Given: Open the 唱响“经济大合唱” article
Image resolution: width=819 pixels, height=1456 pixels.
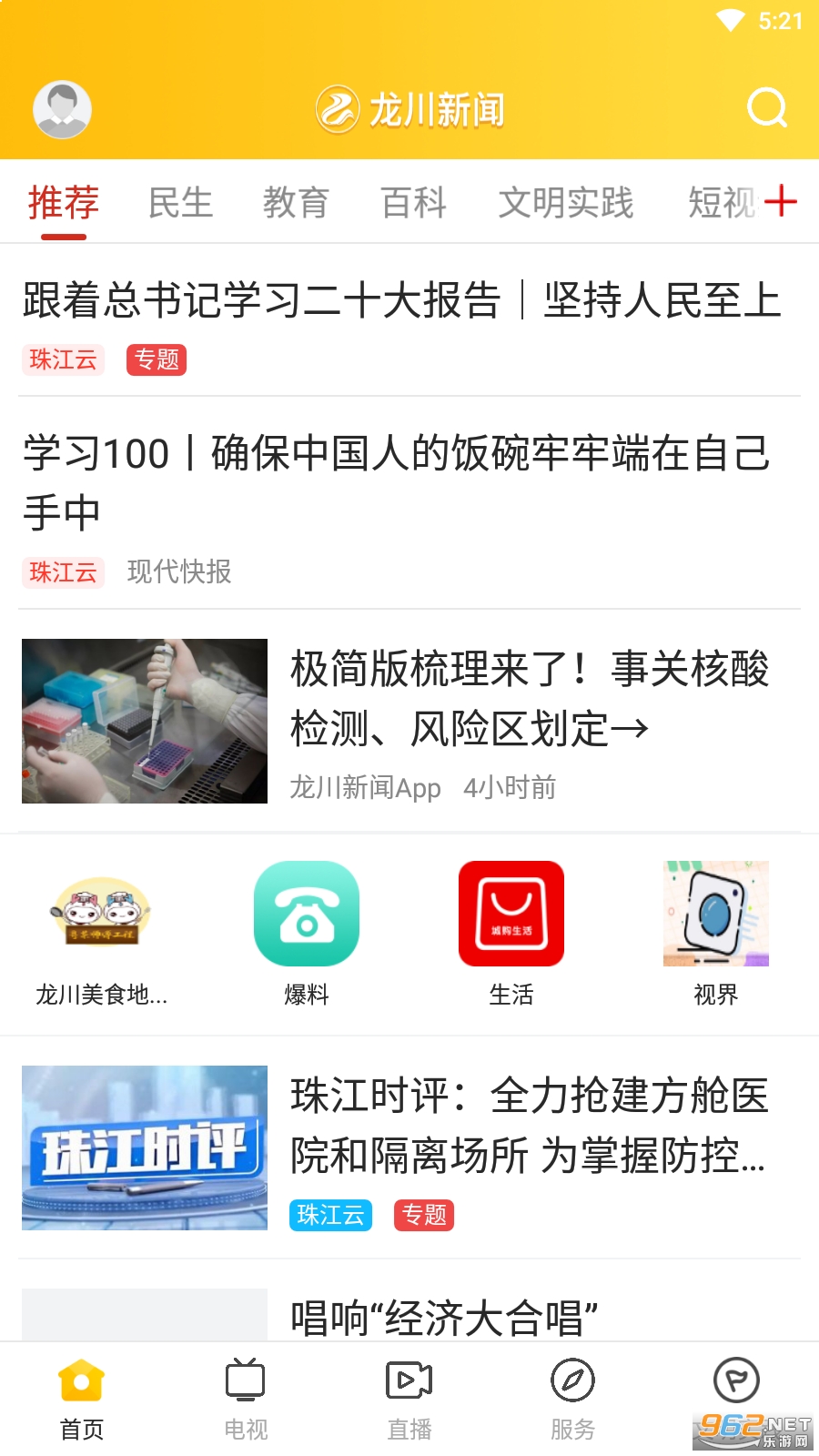Looking at the screenshot, I should [x=444, y=1317].
